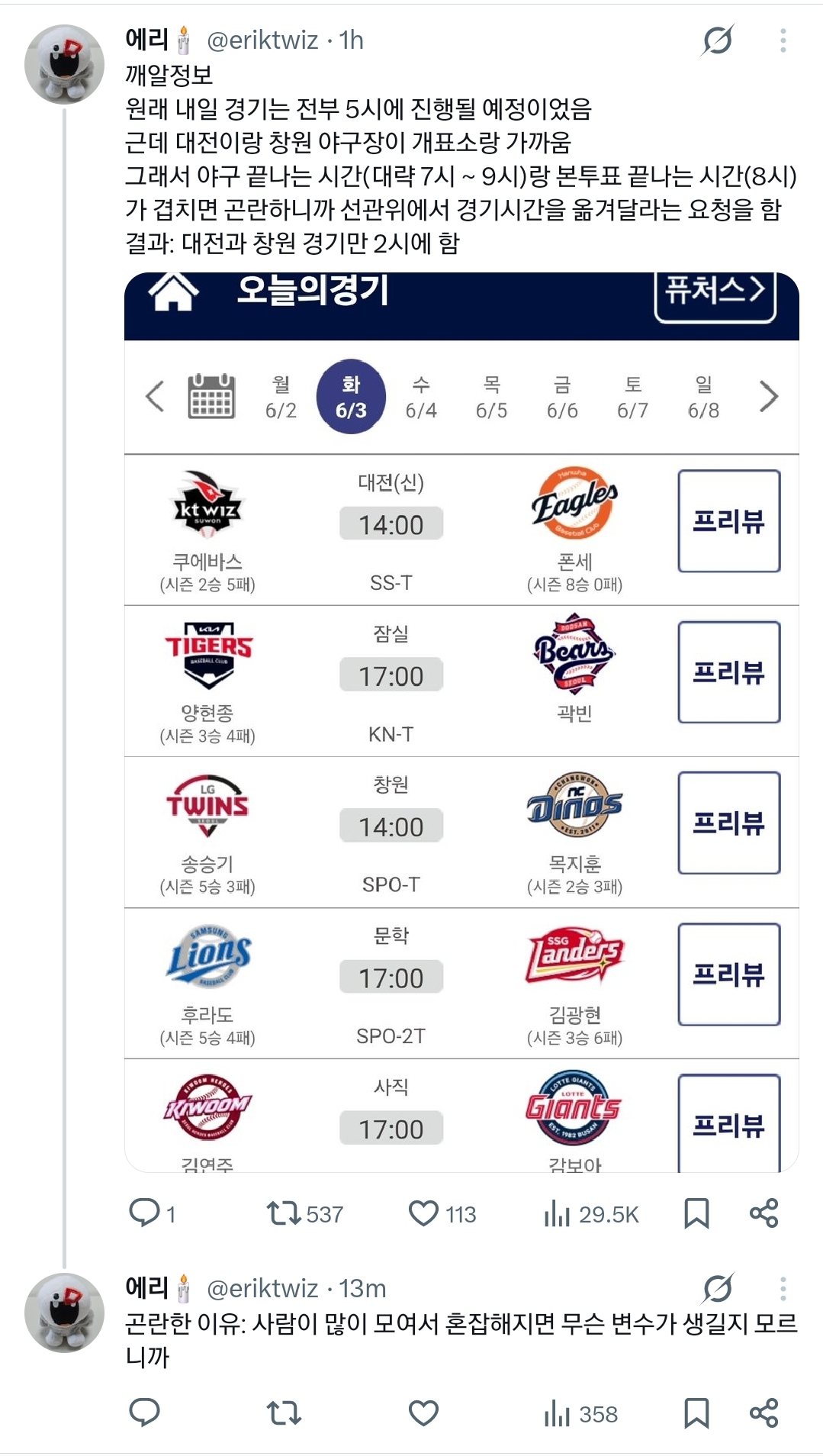The height and width of the screenshot is (1456, 823).
Task: Open the overflow menu on the 1h post
Action: tap(783, 40)
